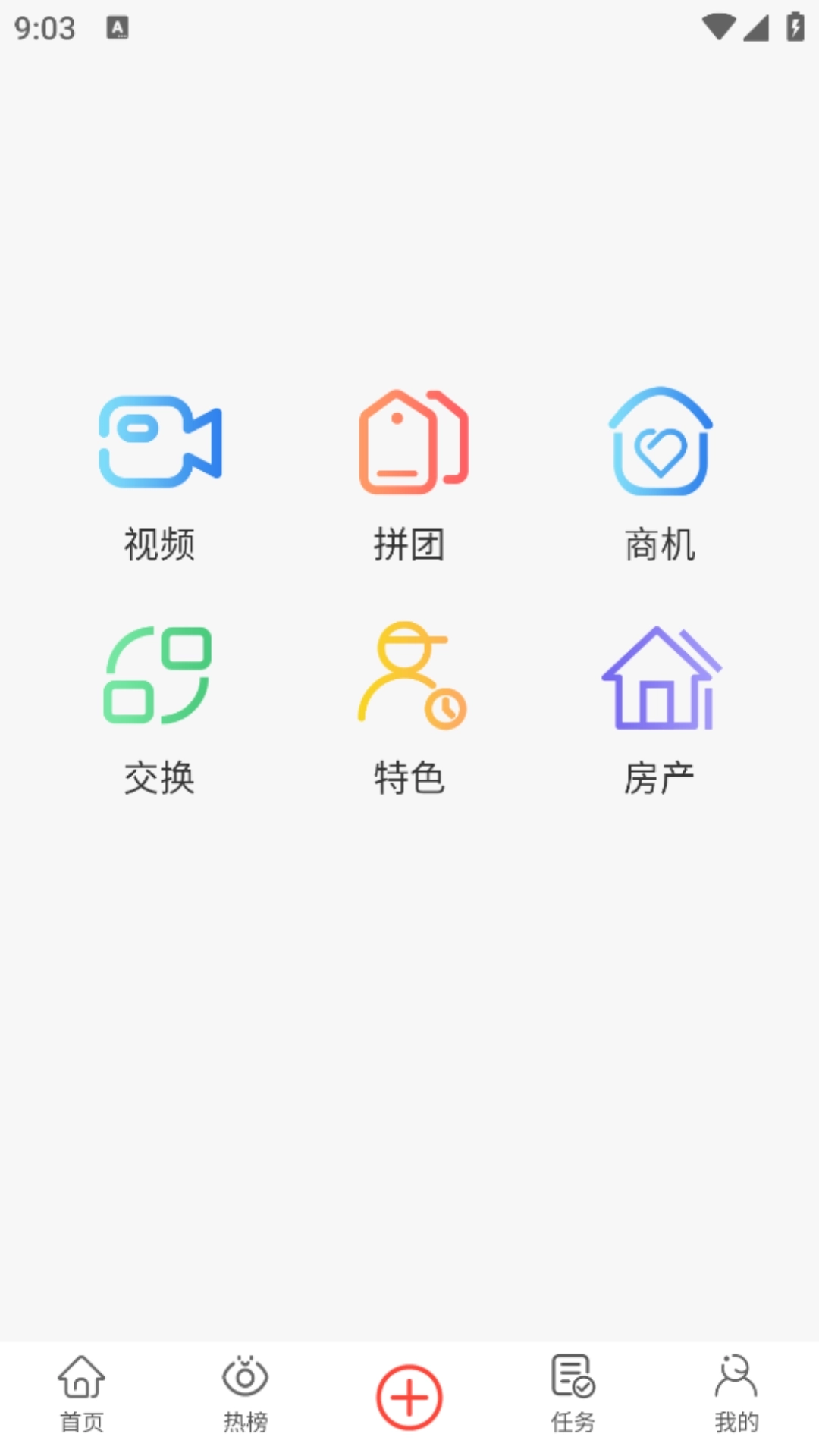Open the 我的 profile tab
The width and height of the screenshot is (819, 1456).
tap(737, 1398)
